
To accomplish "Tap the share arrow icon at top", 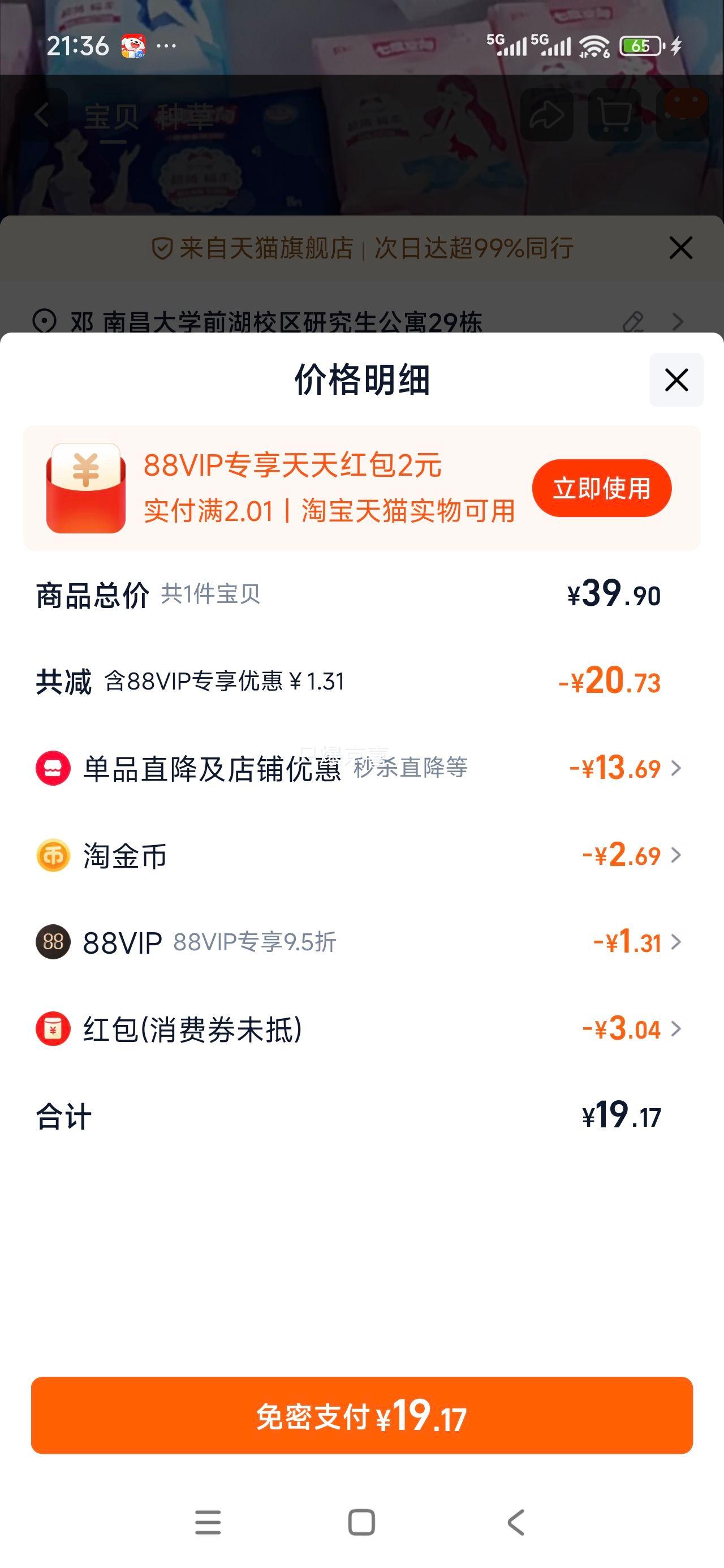I will coord(547,115).
